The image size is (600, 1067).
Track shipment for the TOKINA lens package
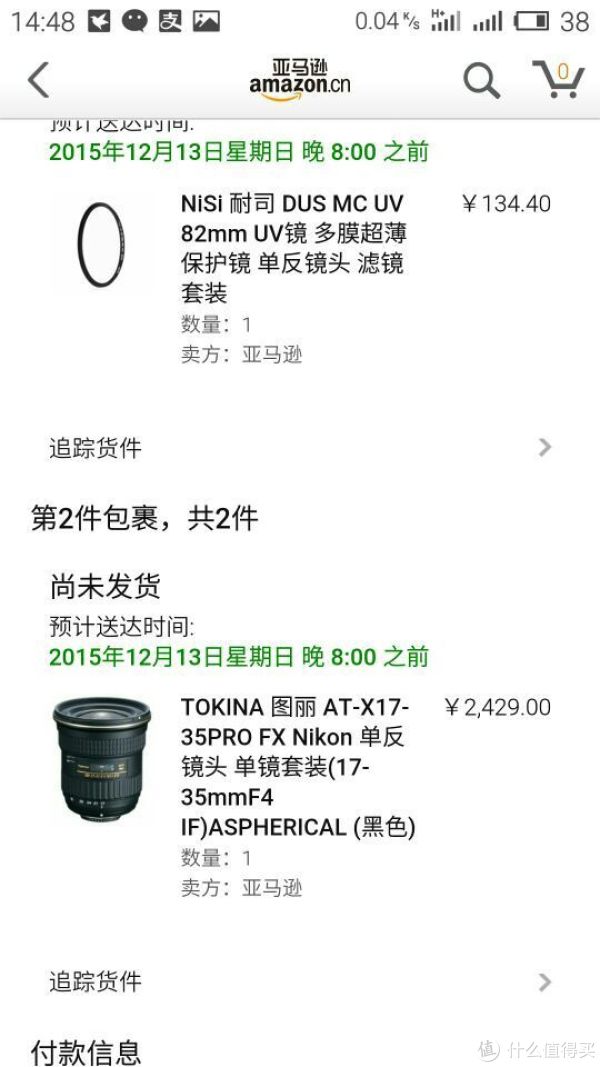(x=300, y=982)
